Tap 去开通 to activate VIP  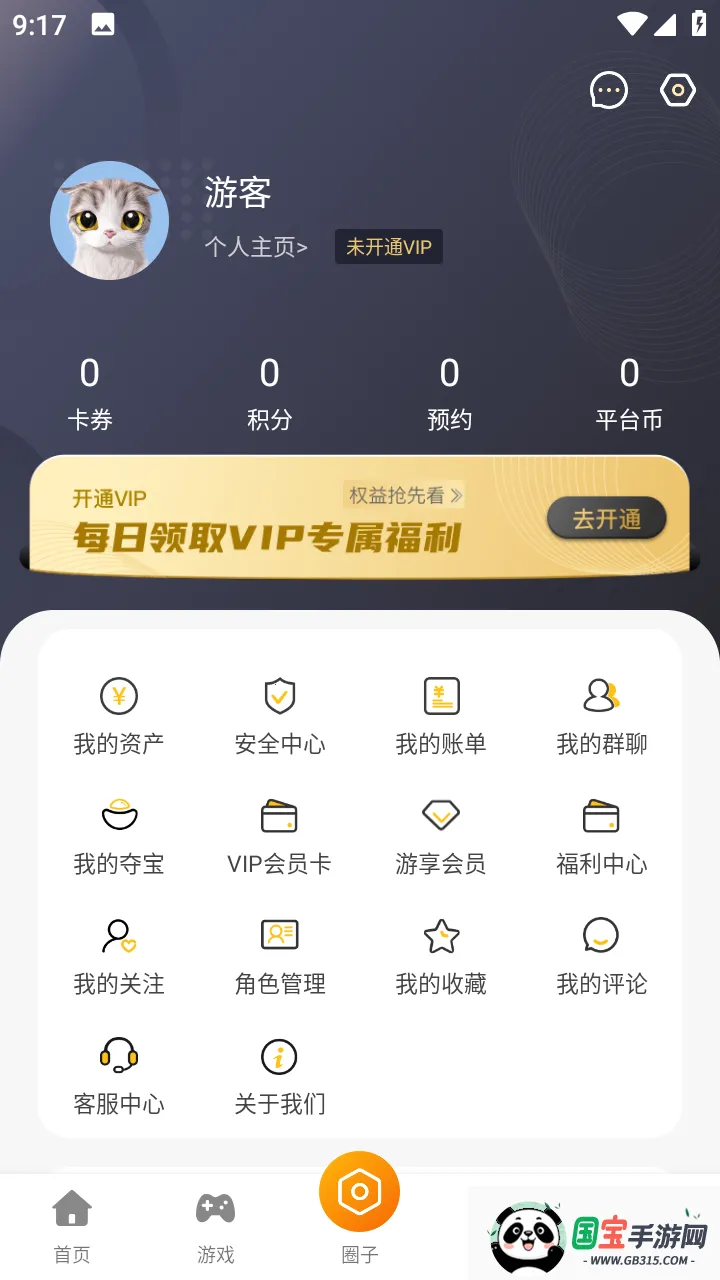pos(607,518)
